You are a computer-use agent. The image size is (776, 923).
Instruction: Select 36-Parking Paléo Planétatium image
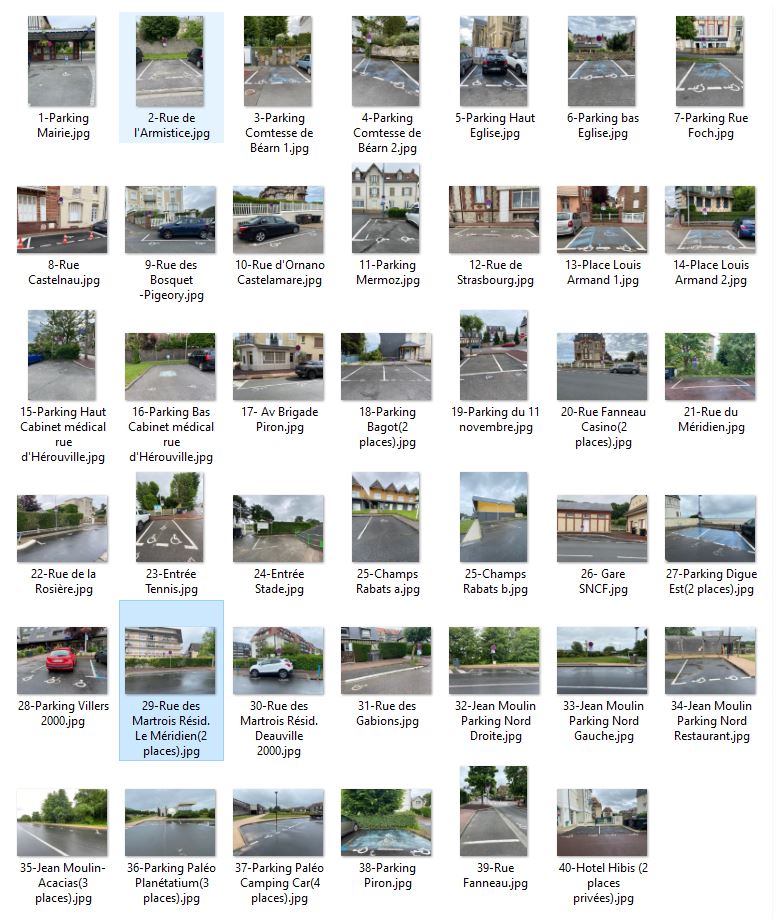170,823
